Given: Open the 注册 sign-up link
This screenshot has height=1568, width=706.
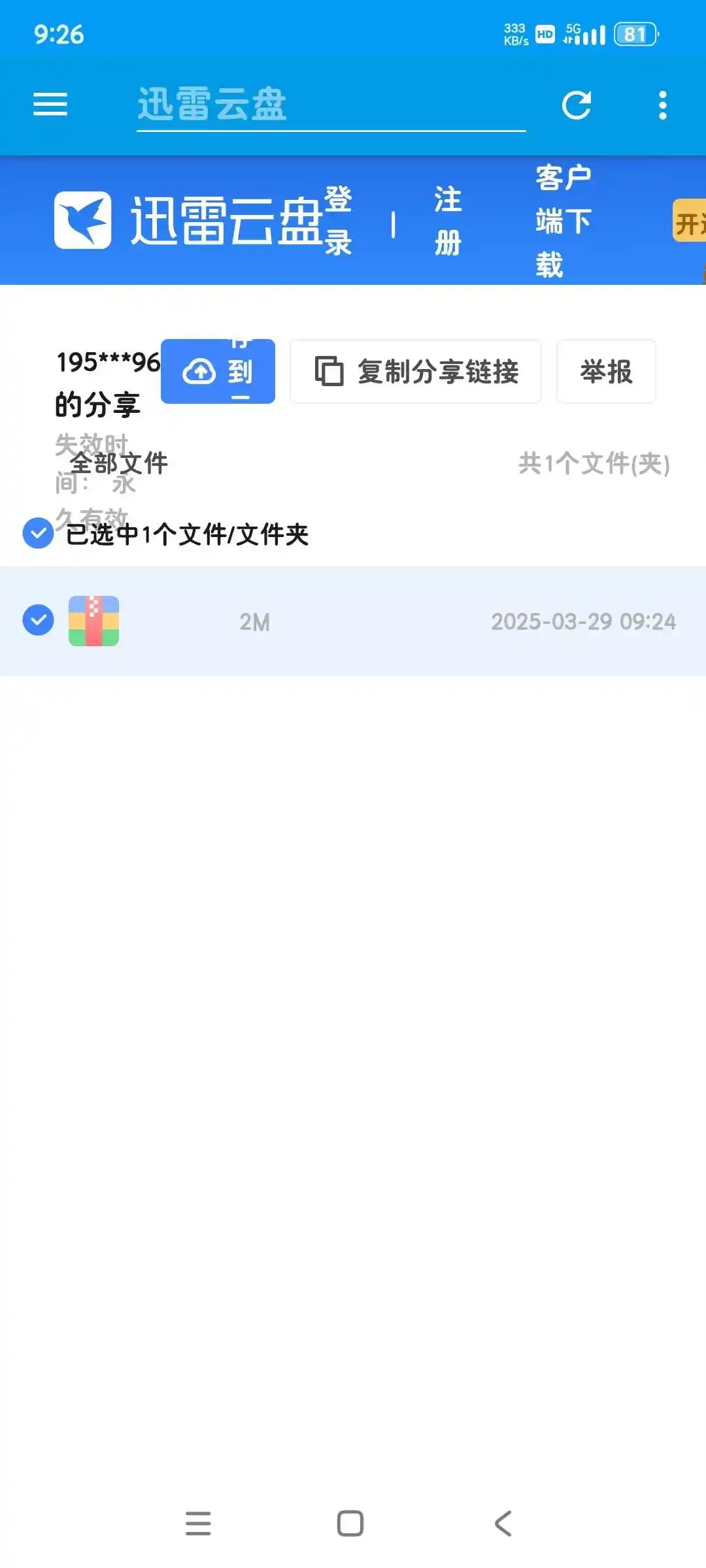Looking at the screenshot, I should point(448,221).
